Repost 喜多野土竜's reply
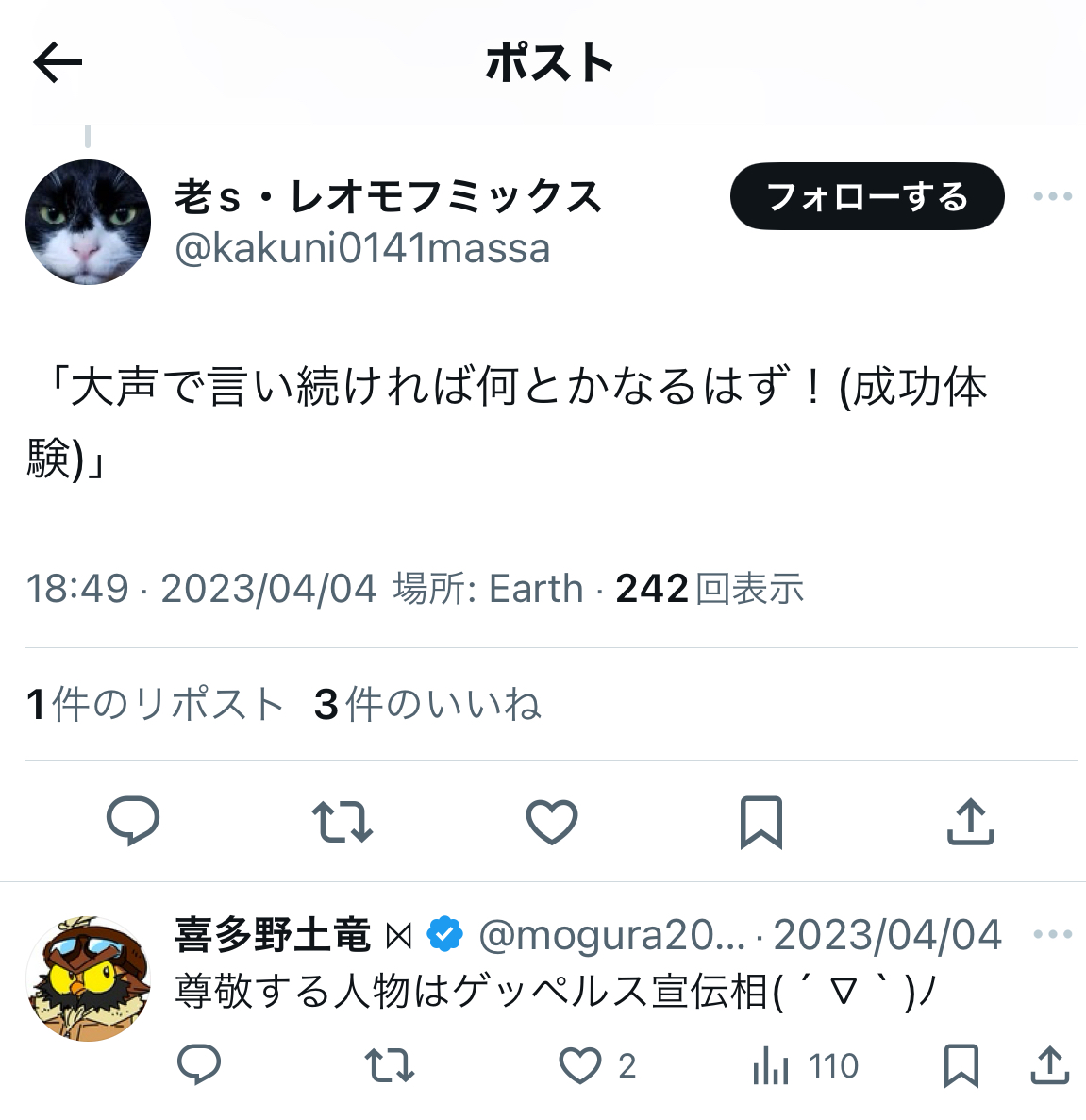The image size is (1086, 1120). click(x=389, y=1065)
